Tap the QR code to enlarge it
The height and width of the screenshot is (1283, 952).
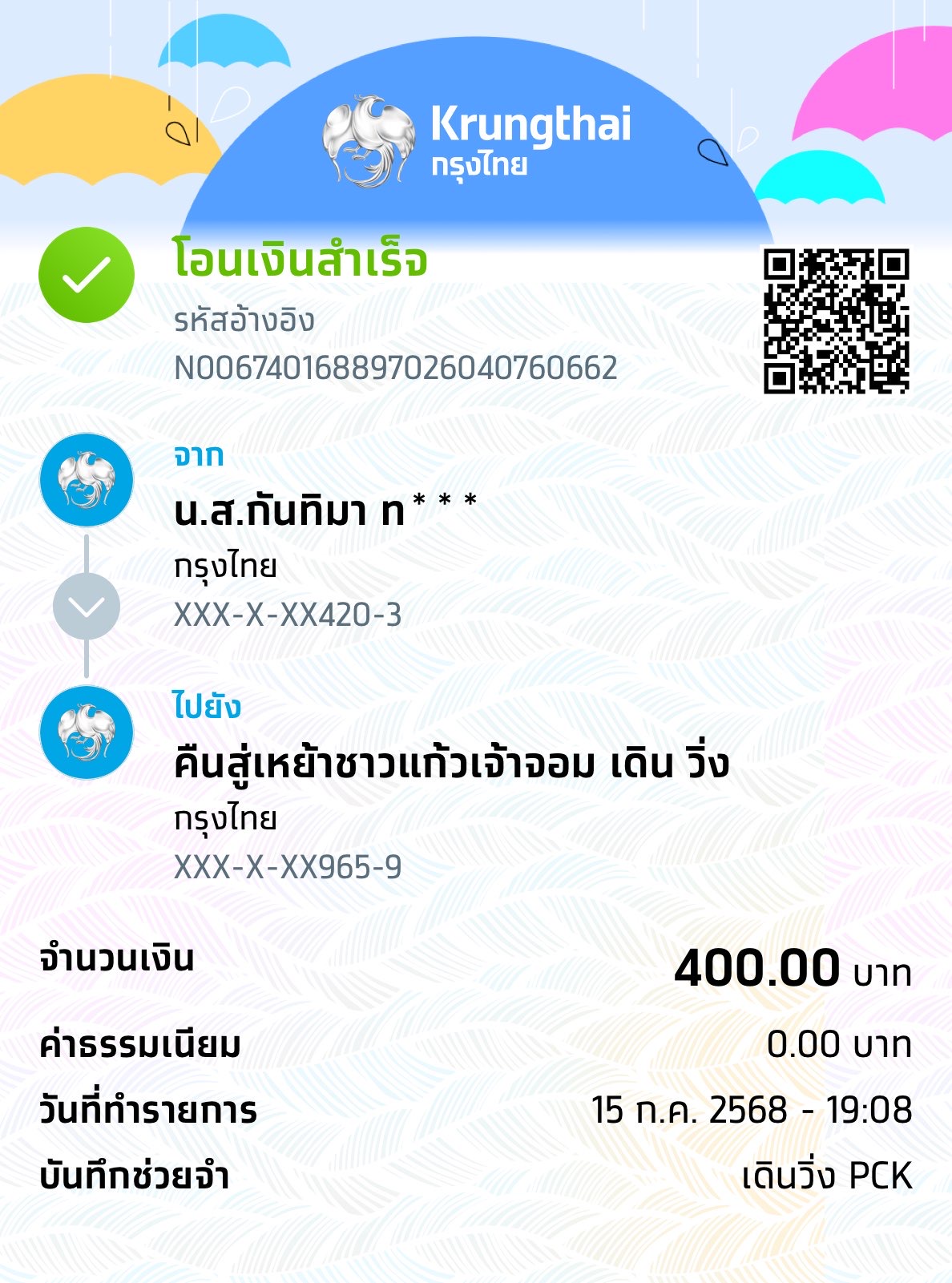click(836, 321)
